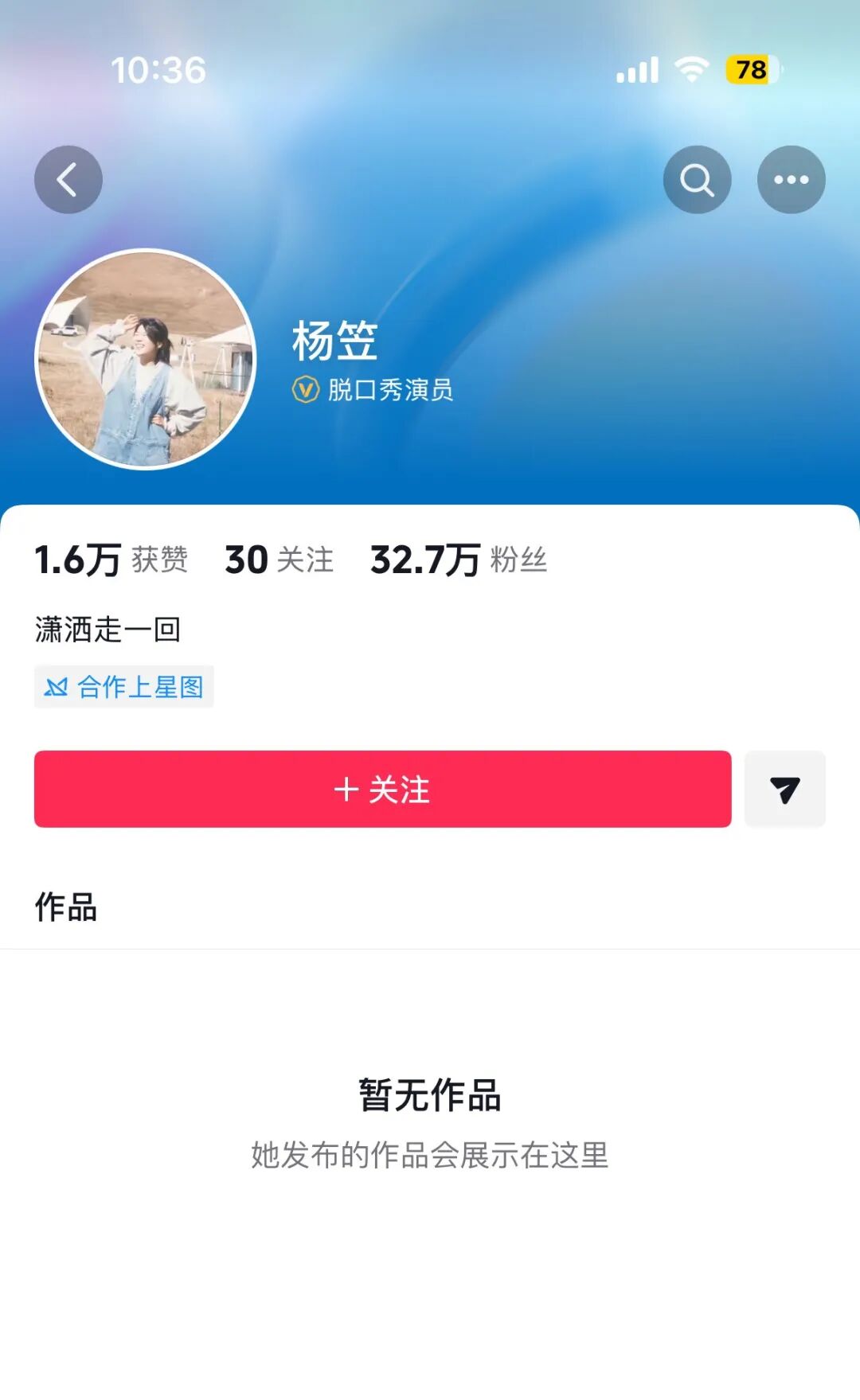Tap the battery indicator showing 78
The width and height of the screenshot is (860, 1400).
click(747, 70)
